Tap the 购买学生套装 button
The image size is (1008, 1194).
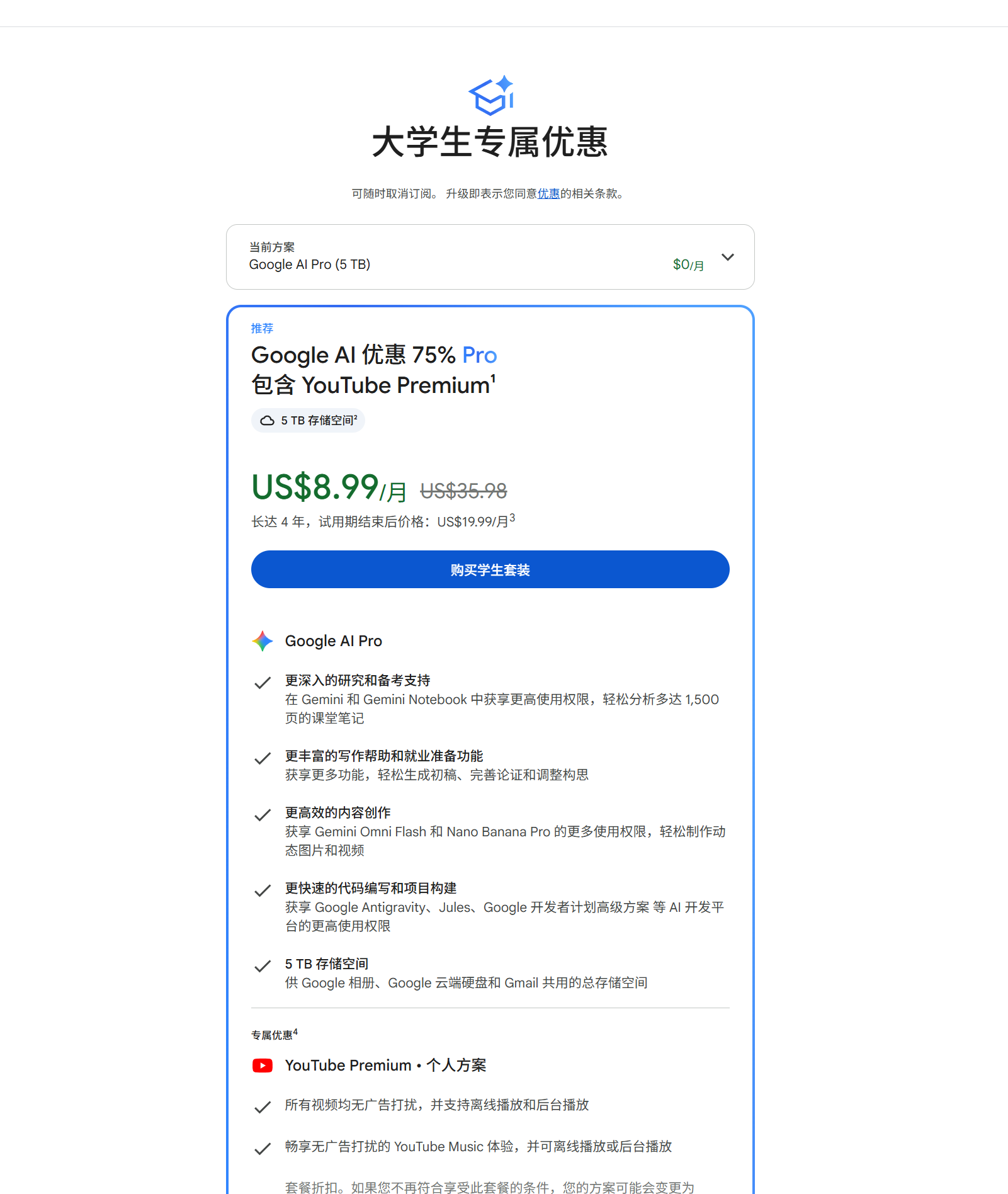[x=490, y=569]
